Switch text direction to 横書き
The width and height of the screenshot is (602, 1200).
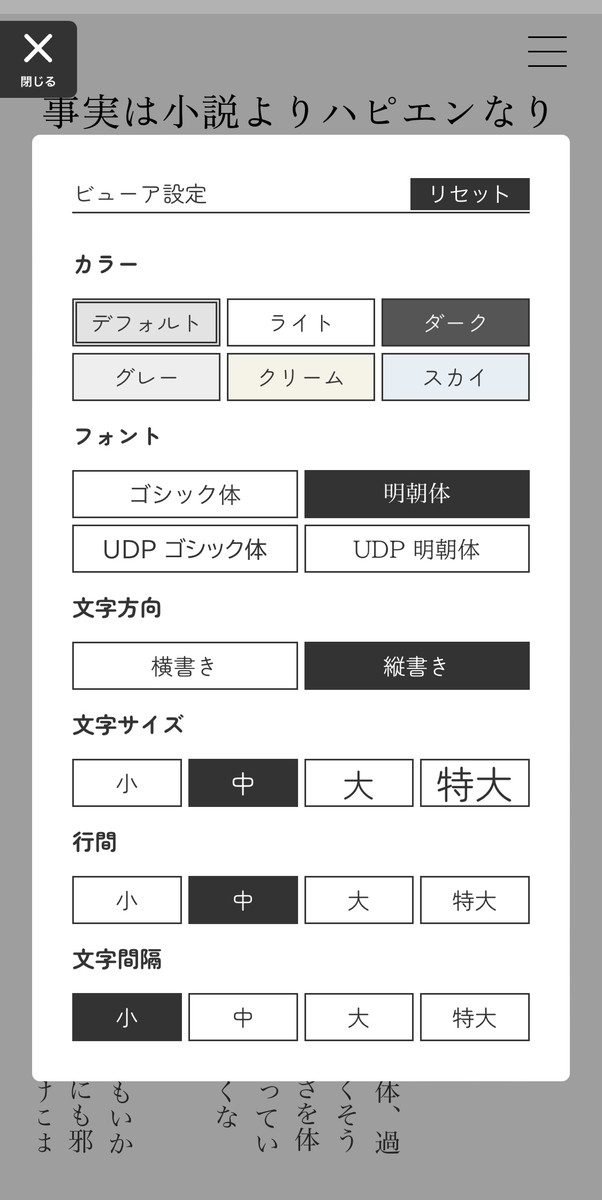point(185,666)
